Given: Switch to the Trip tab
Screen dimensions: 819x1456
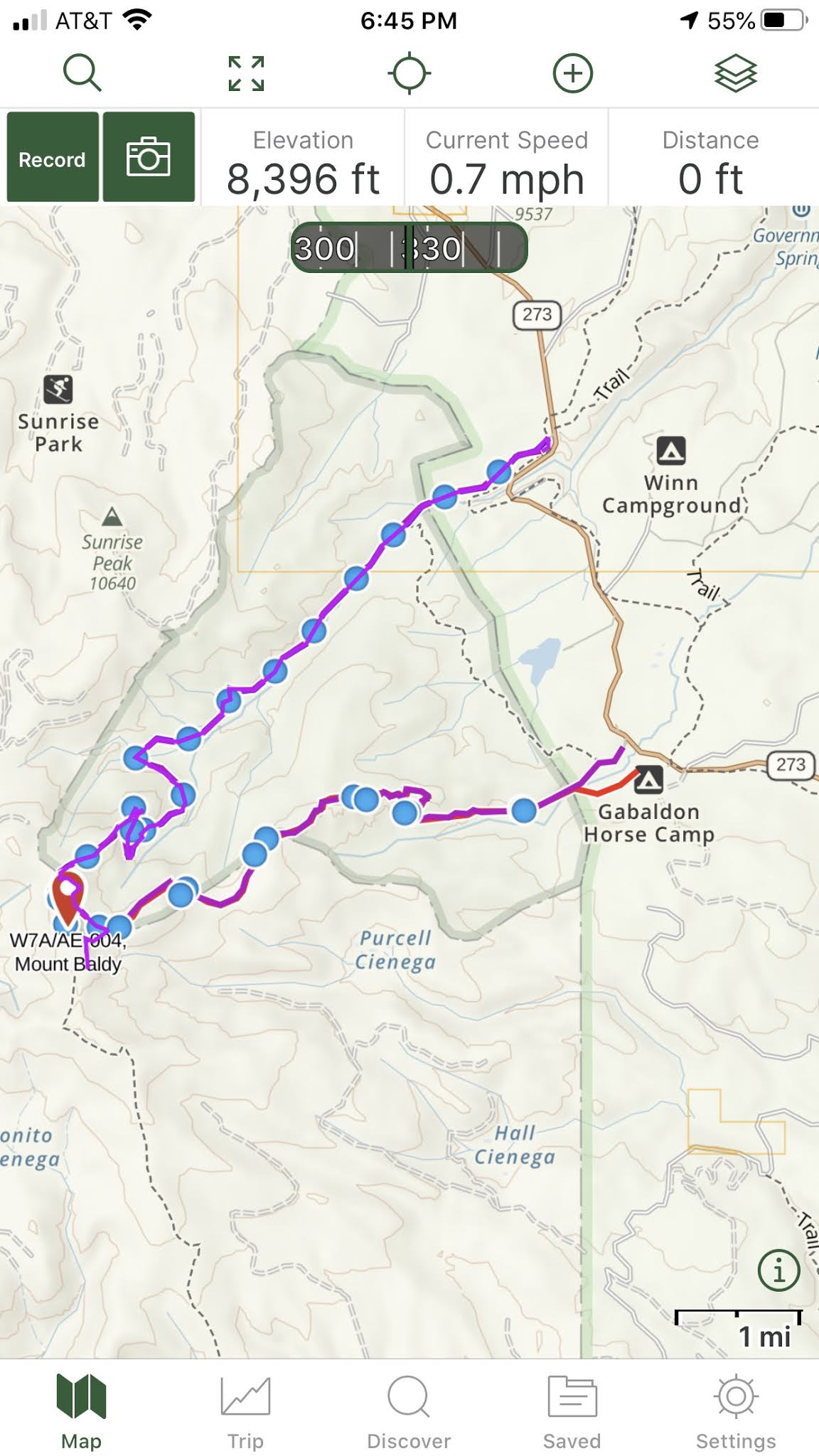Looking at the screenshot, I should tap(245, 1412).
